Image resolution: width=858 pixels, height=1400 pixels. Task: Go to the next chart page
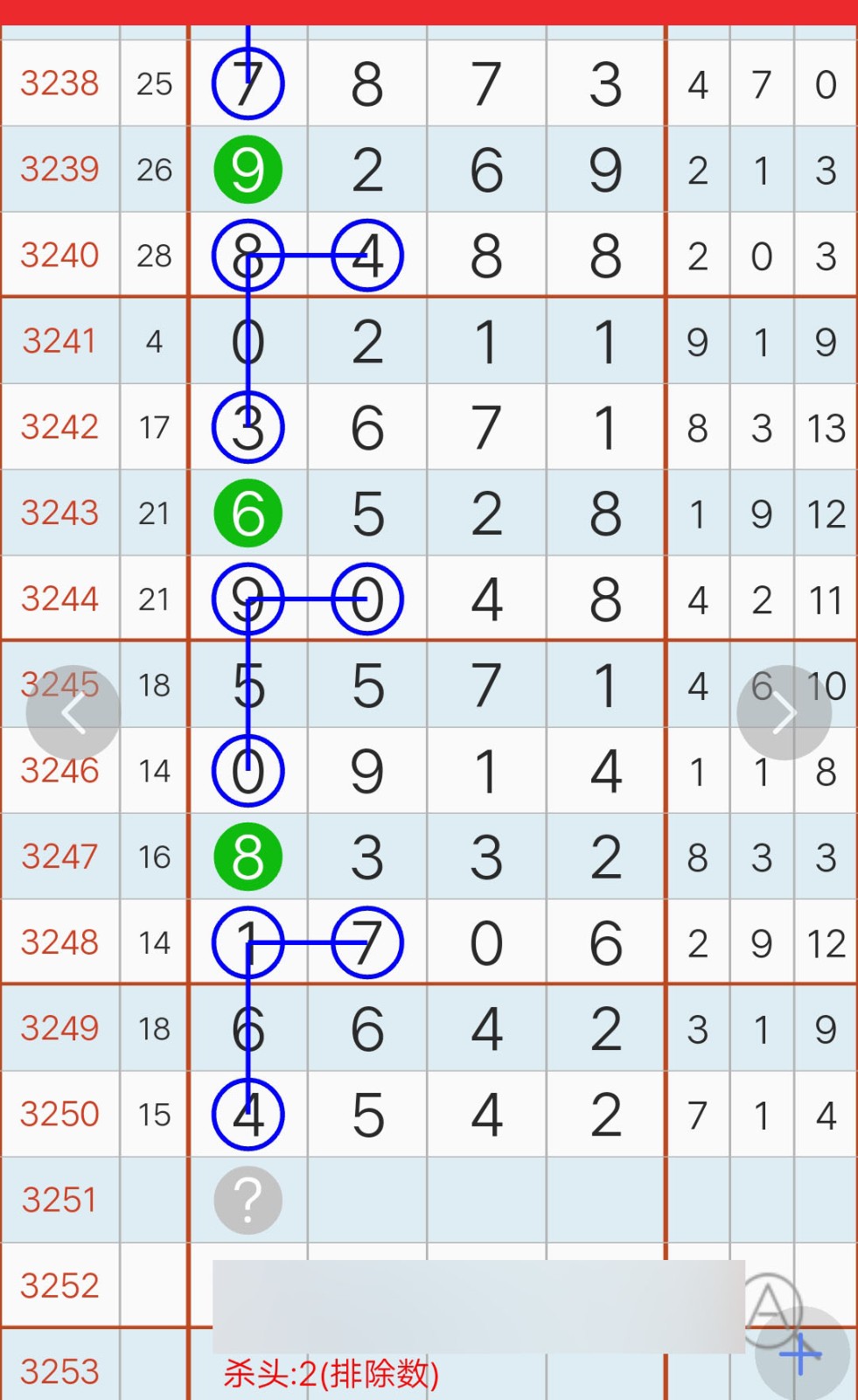point(784,713)
